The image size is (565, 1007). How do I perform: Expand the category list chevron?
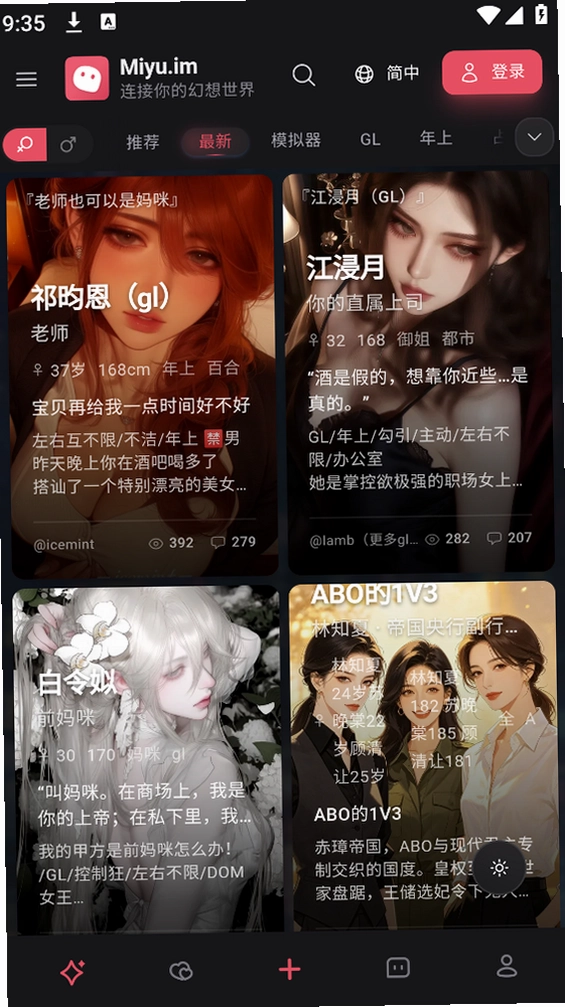(534, 137)
